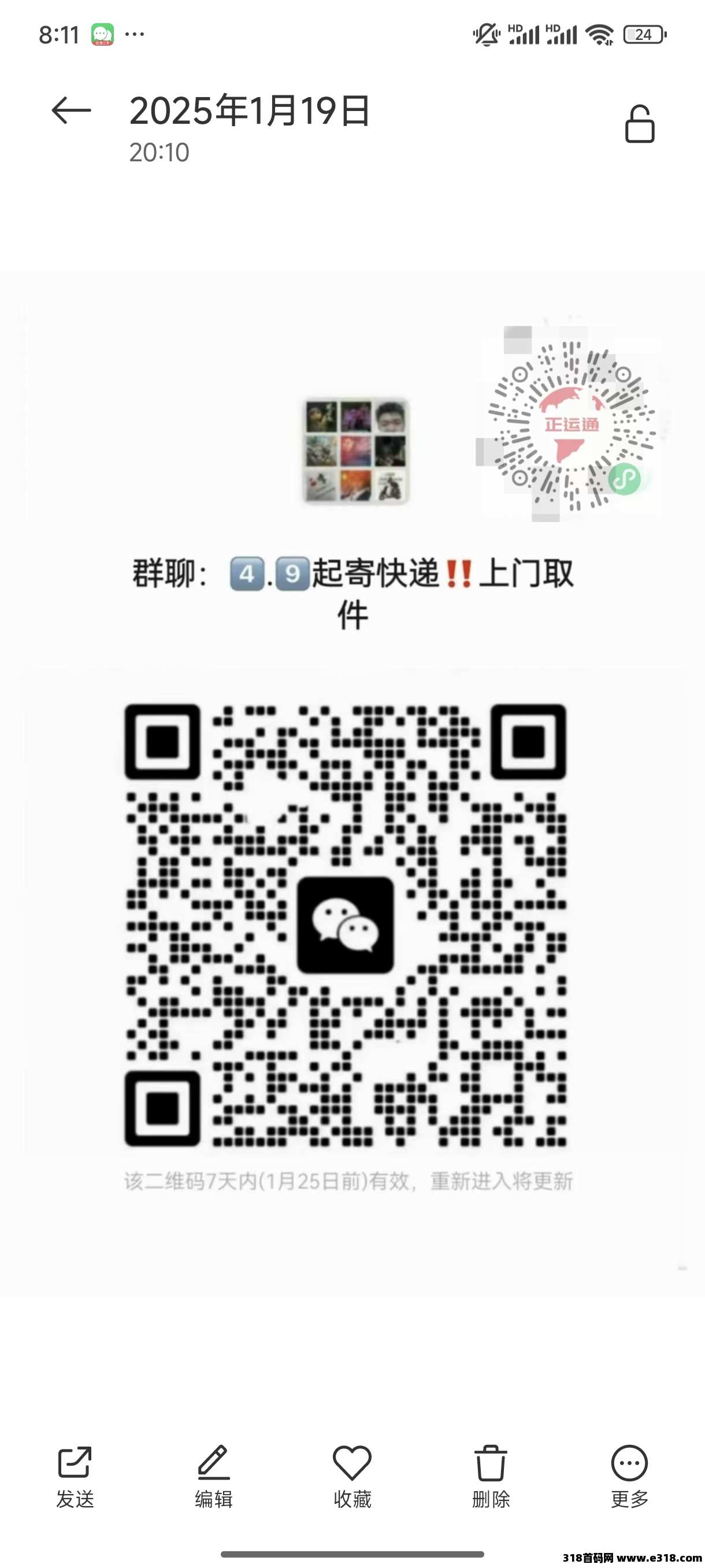Go back from the photo viewer
The height and width of the screenshot is (1568, 705).
tap(71, 111)
